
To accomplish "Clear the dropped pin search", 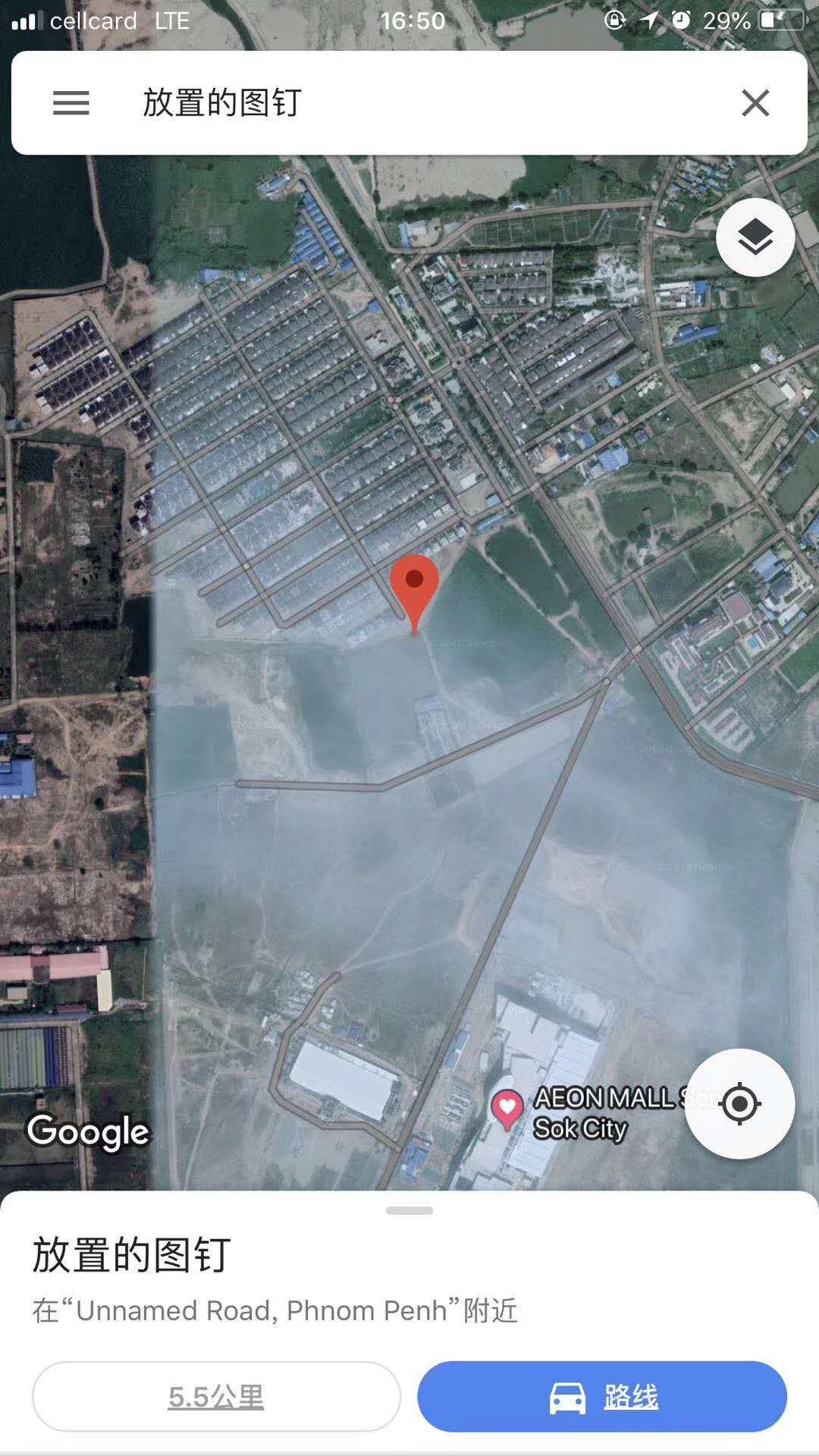I will coord(755,103).
